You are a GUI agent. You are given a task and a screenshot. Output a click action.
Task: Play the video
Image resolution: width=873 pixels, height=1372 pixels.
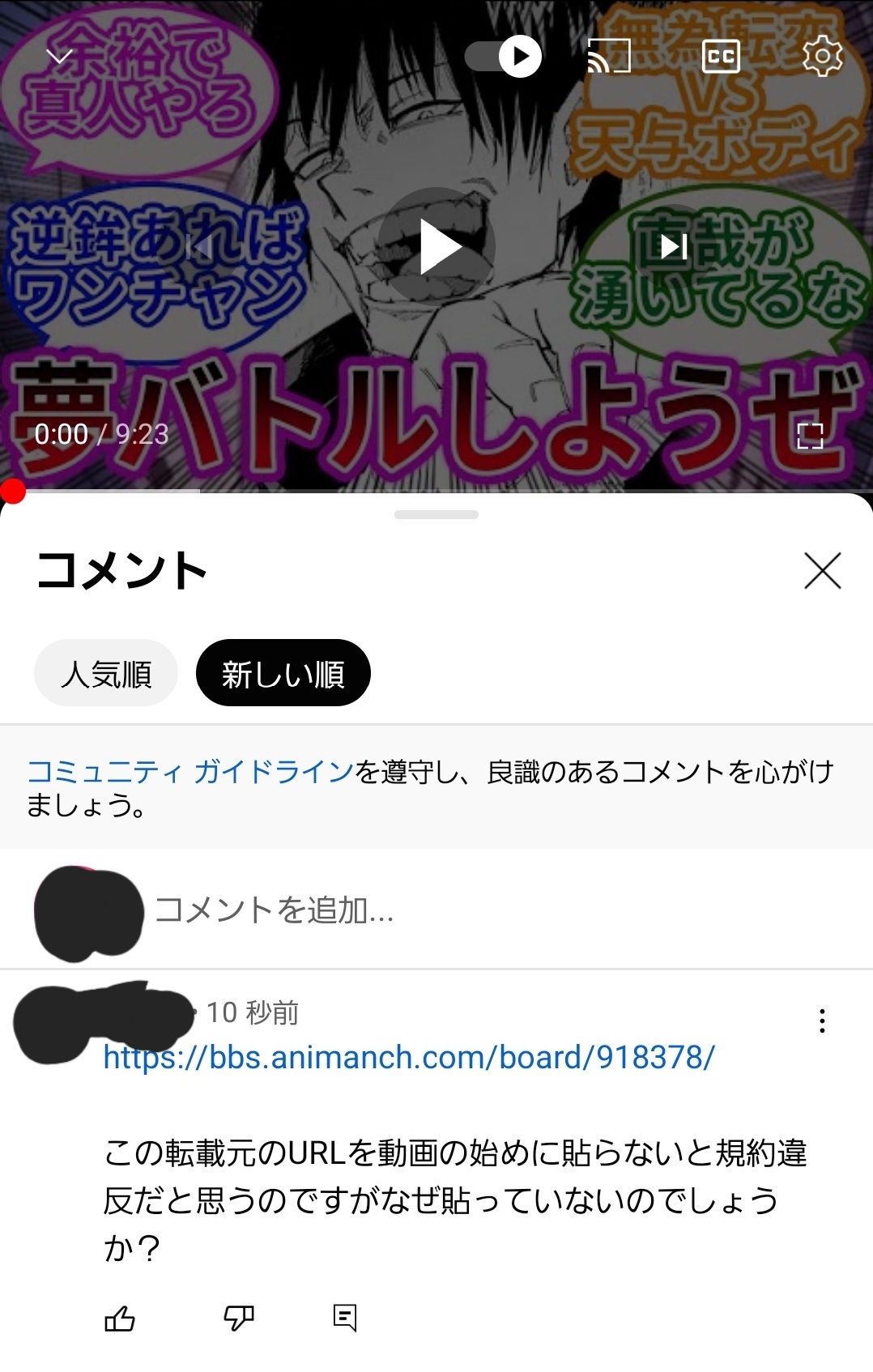point(438,247)
